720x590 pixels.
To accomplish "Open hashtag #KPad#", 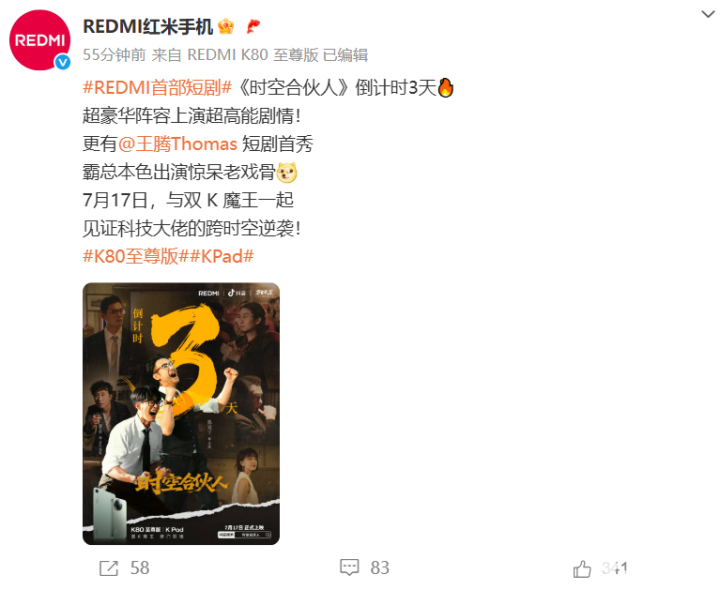I will point(220,256).
